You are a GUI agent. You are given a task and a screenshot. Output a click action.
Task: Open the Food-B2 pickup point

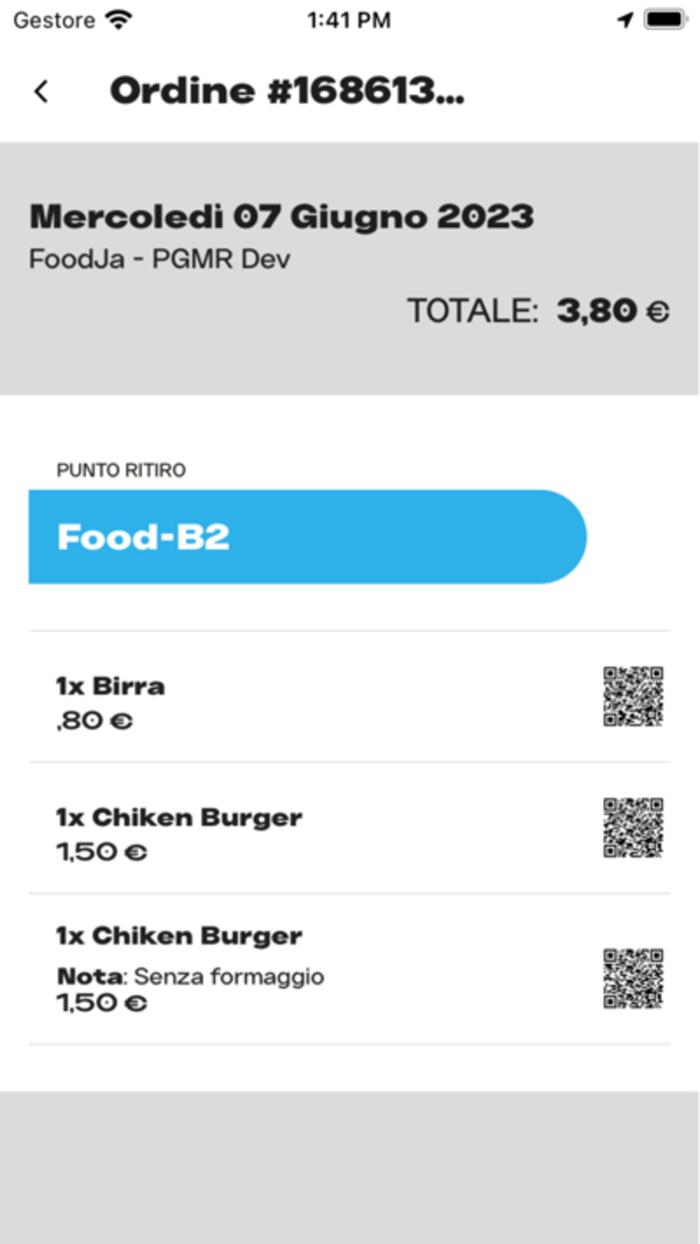tap(306, 537)
